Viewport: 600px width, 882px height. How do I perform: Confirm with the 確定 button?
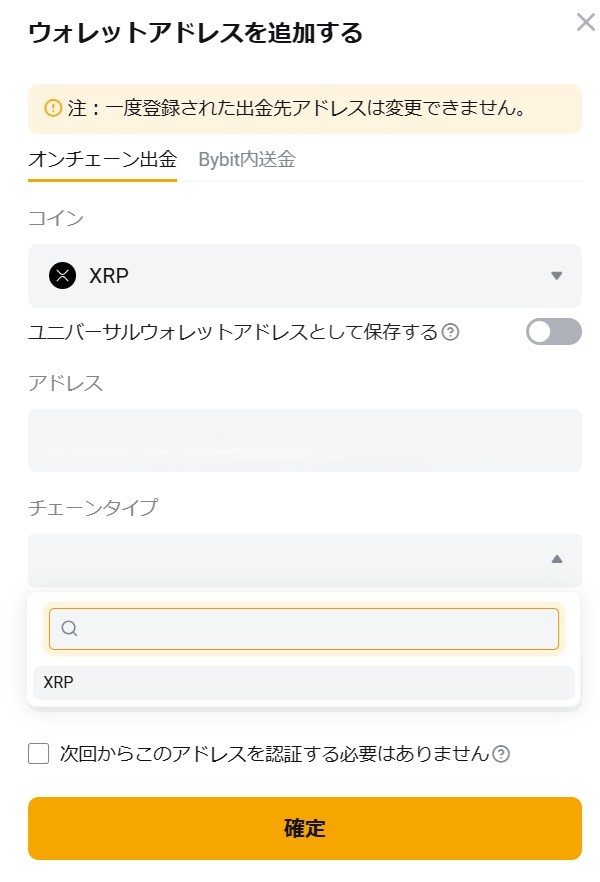click(304, 828)
